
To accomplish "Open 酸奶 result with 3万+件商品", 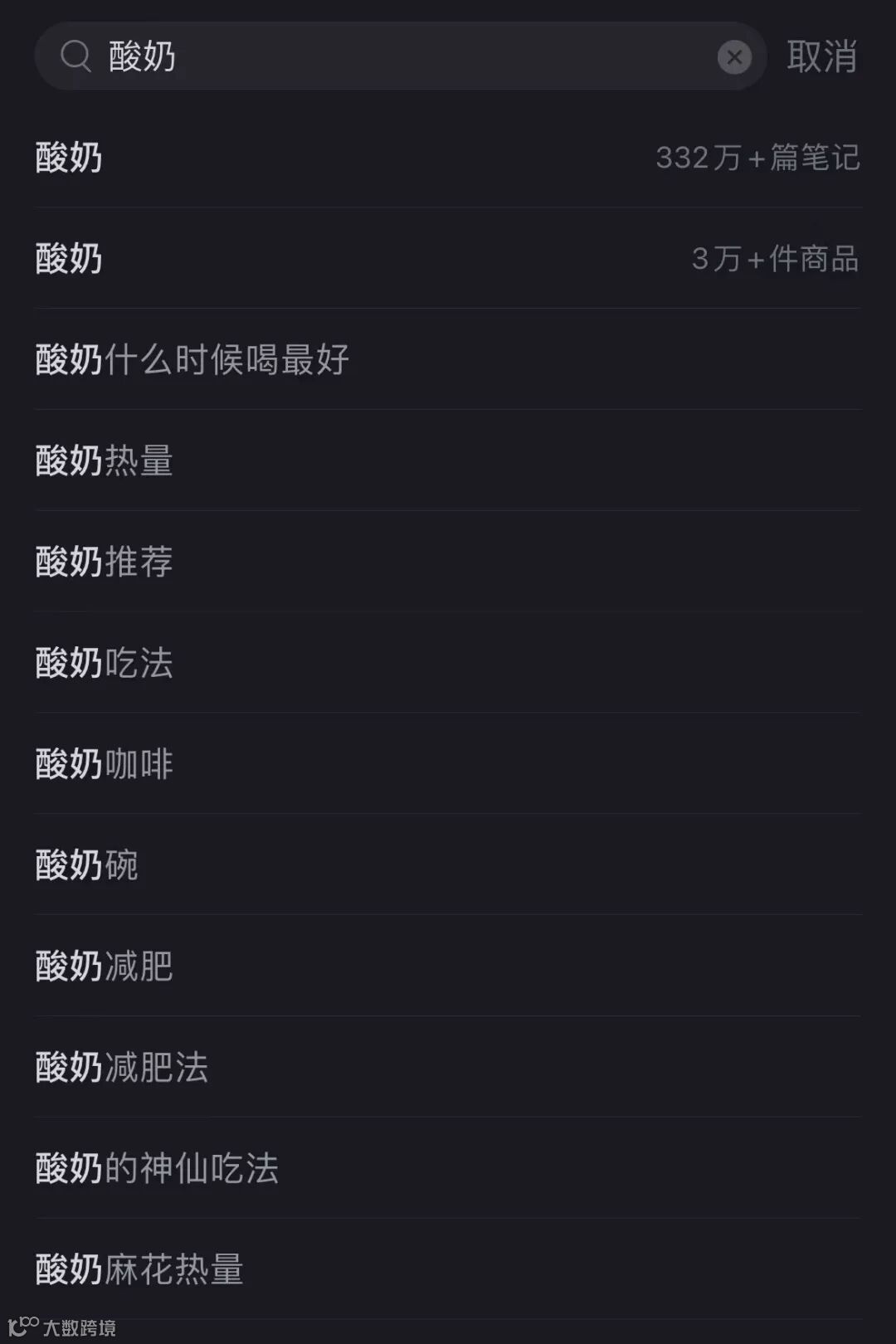I will point(448,259).
